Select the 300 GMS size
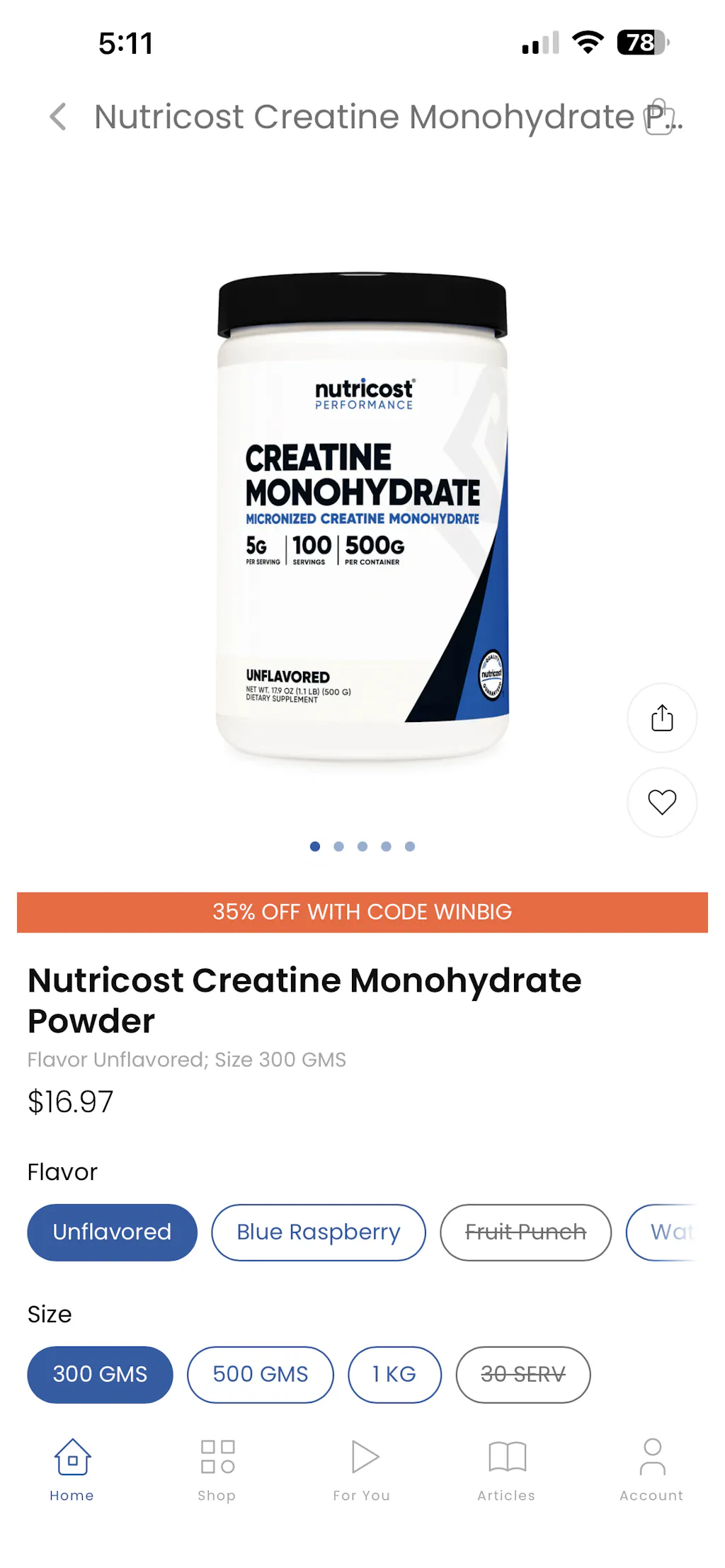 [x=100, y=1374]
